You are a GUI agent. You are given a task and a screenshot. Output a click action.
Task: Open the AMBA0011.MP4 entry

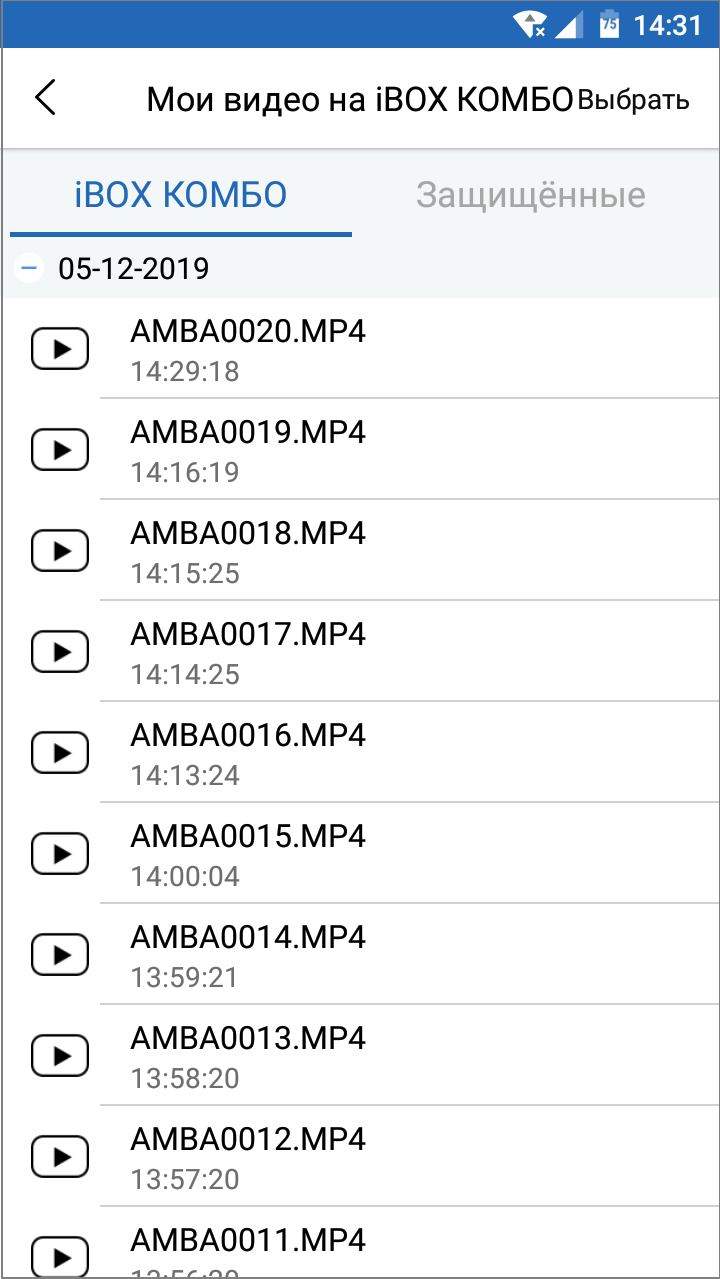(360, 1243)
